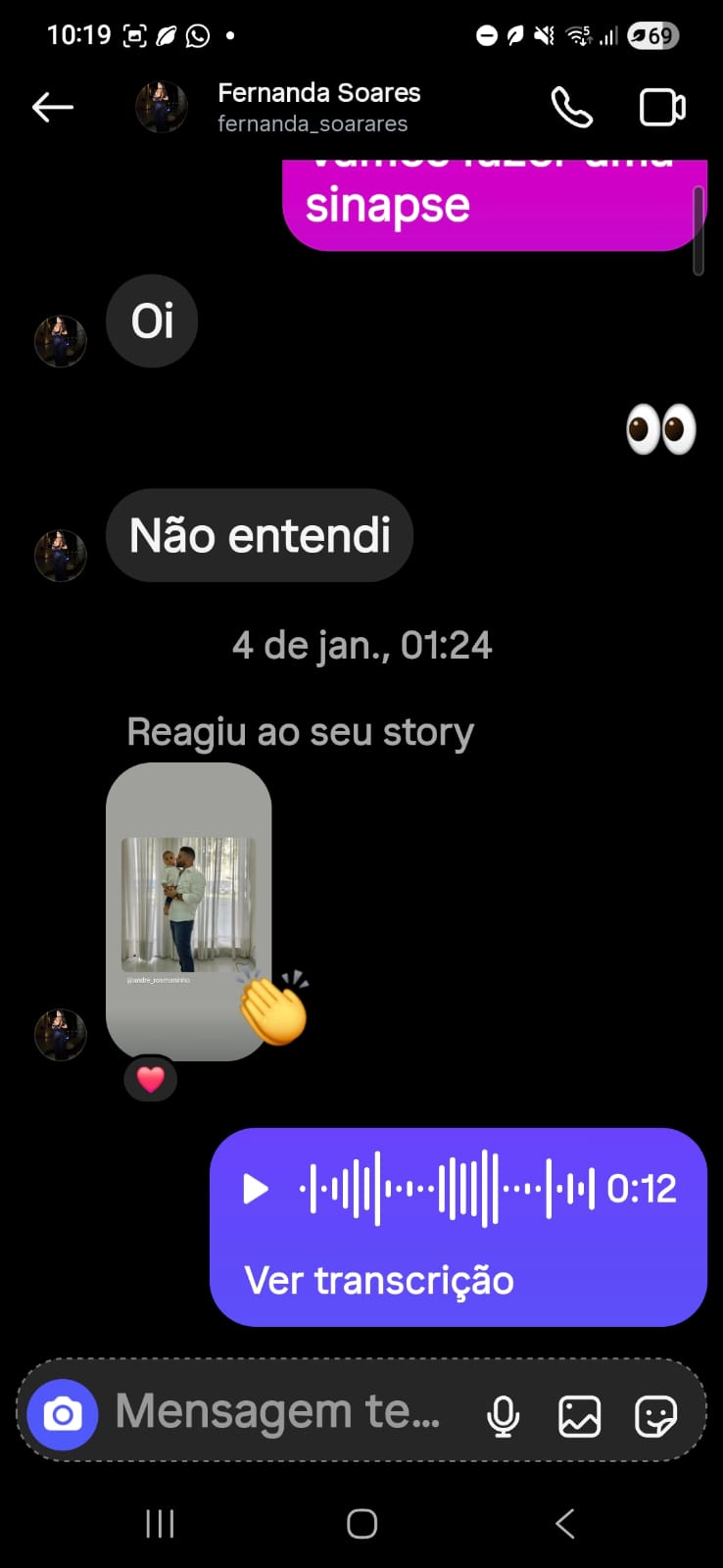Screen dimensions: 723x1568
Task: Go back to the inbox list
Action: pos(53,107)
